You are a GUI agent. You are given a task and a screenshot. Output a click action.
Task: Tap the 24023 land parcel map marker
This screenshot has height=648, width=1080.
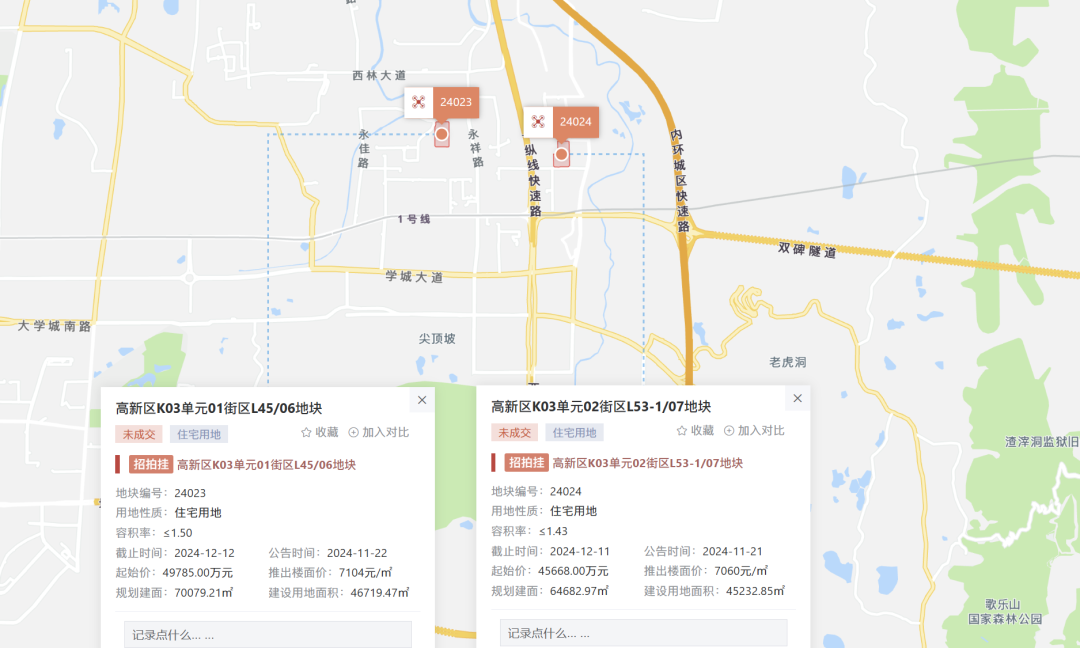click(x=442, y=134)
